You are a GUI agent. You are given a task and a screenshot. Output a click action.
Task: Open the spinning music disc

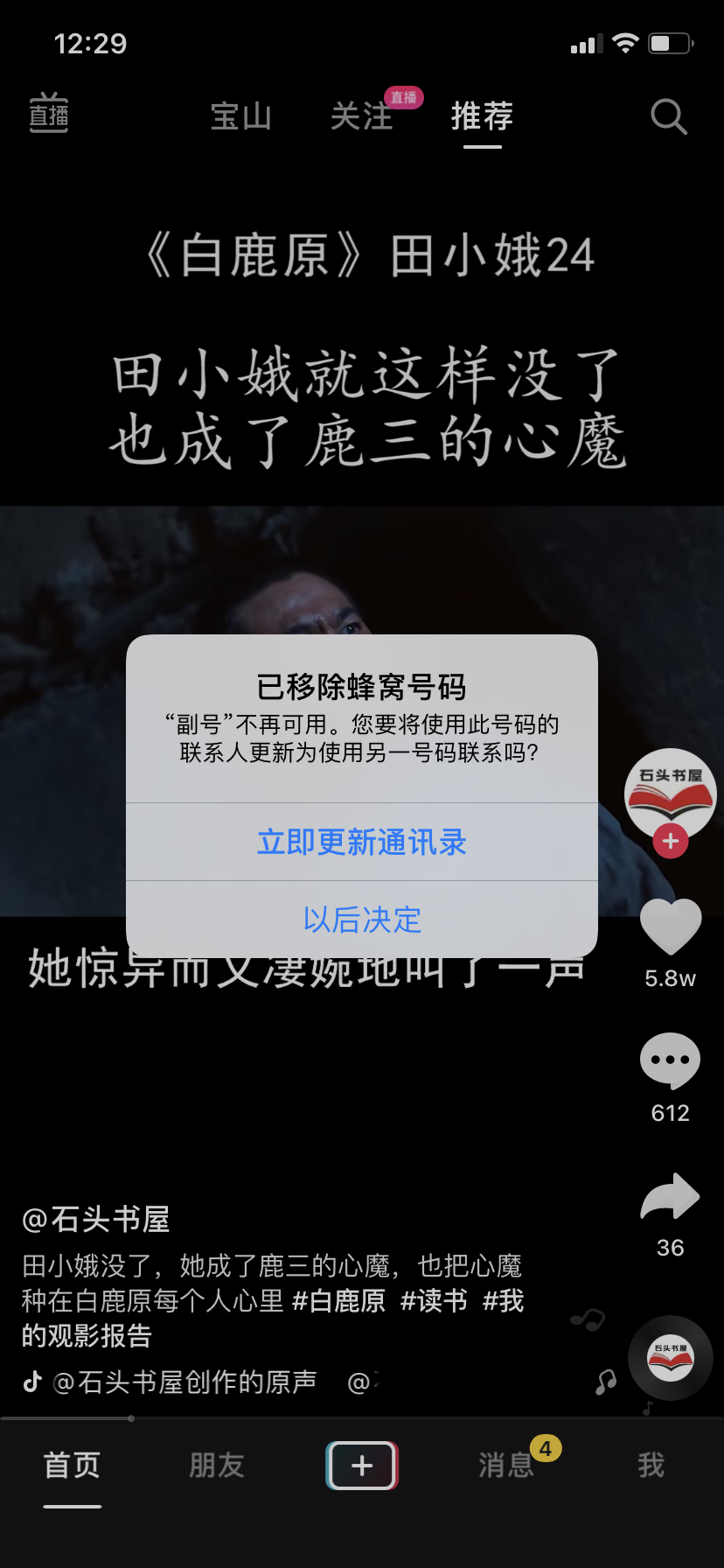[x=671, y=1358]
